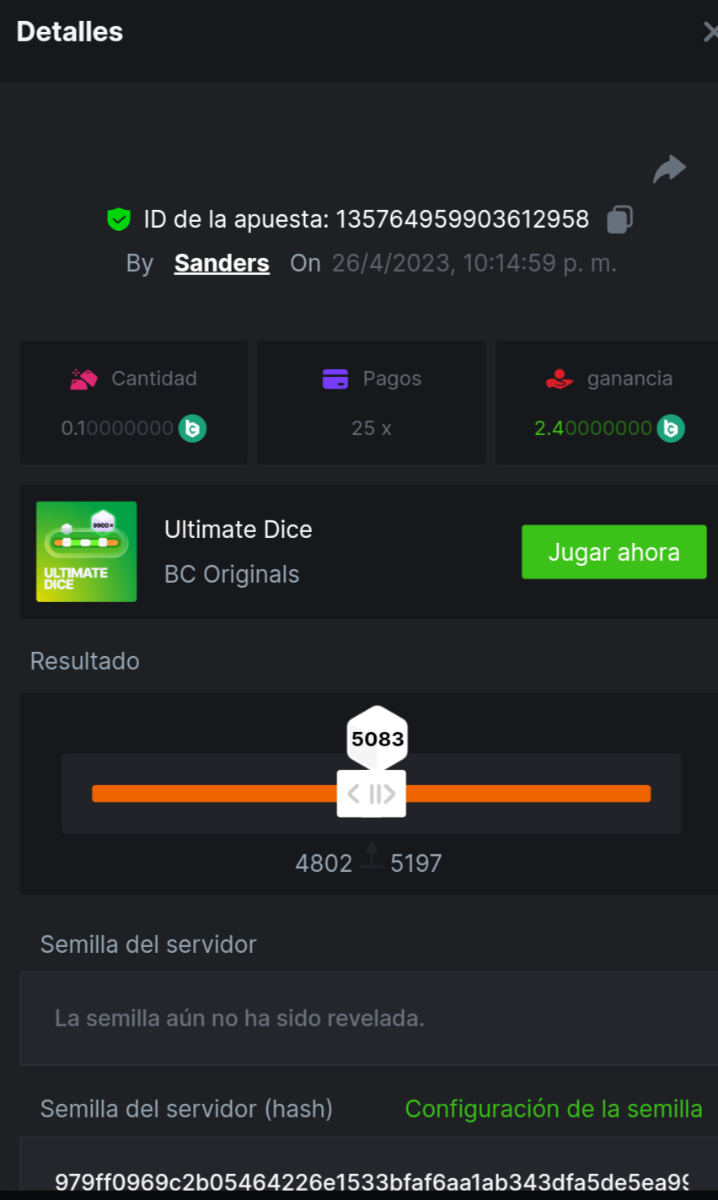Viewport: 718px width, 1200px height.
Task: Open Configuración de la semilla
Action: (553, 1108)
